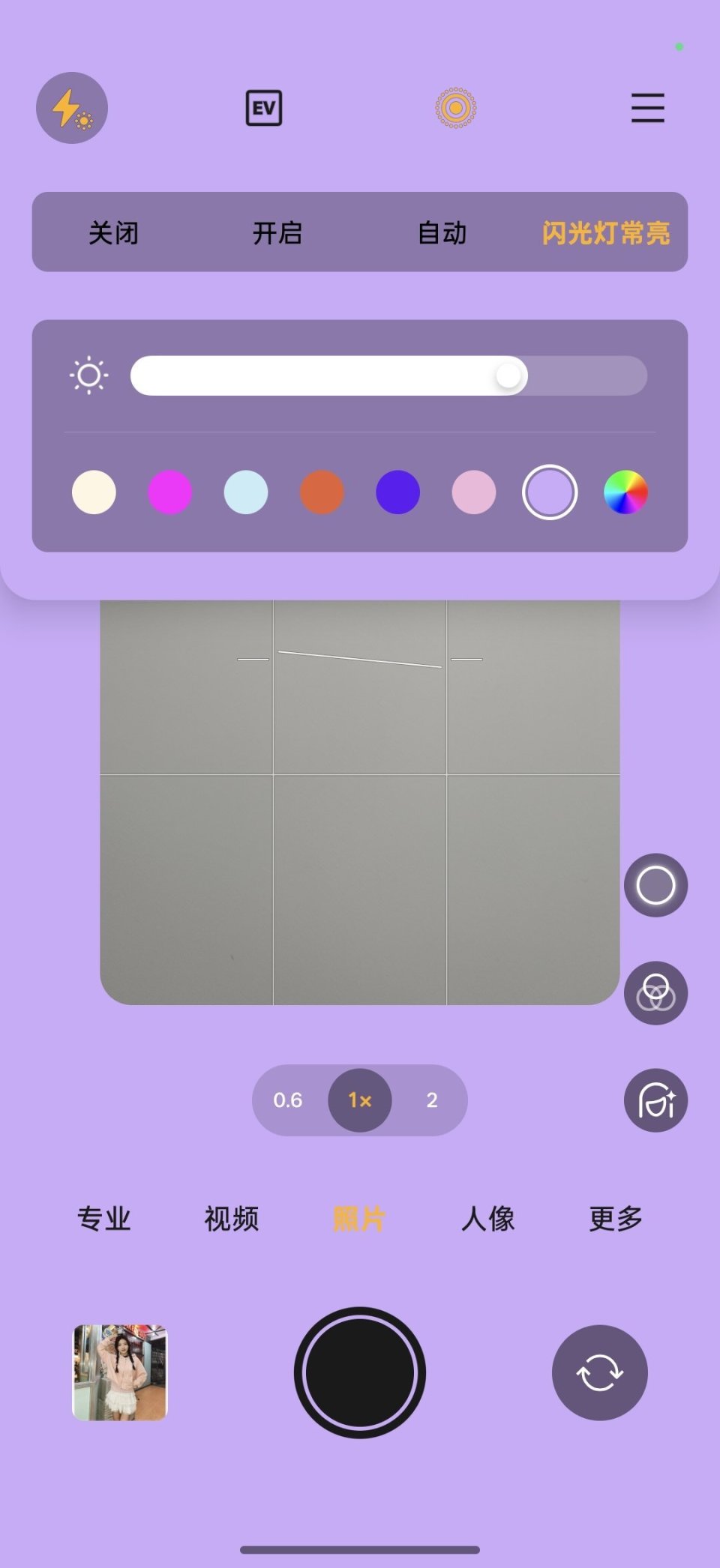The height and width of the screenshot is (1568, 720).
Task: Choose 闪光灯常亮 flash mode
Action: coord(605,232)
